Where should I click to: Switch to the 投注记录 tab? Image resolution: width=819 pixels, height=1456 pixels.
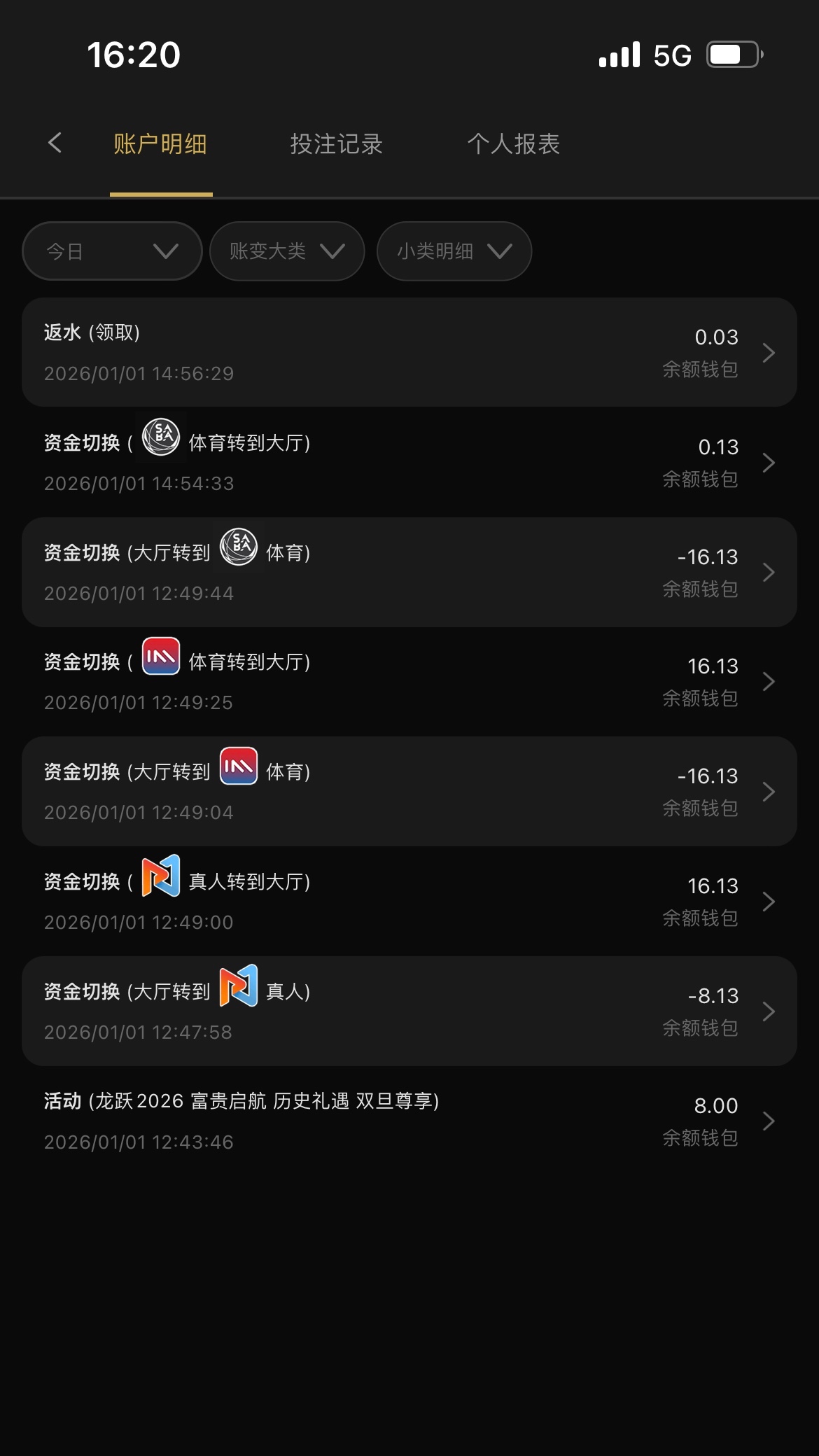point(336,144)
